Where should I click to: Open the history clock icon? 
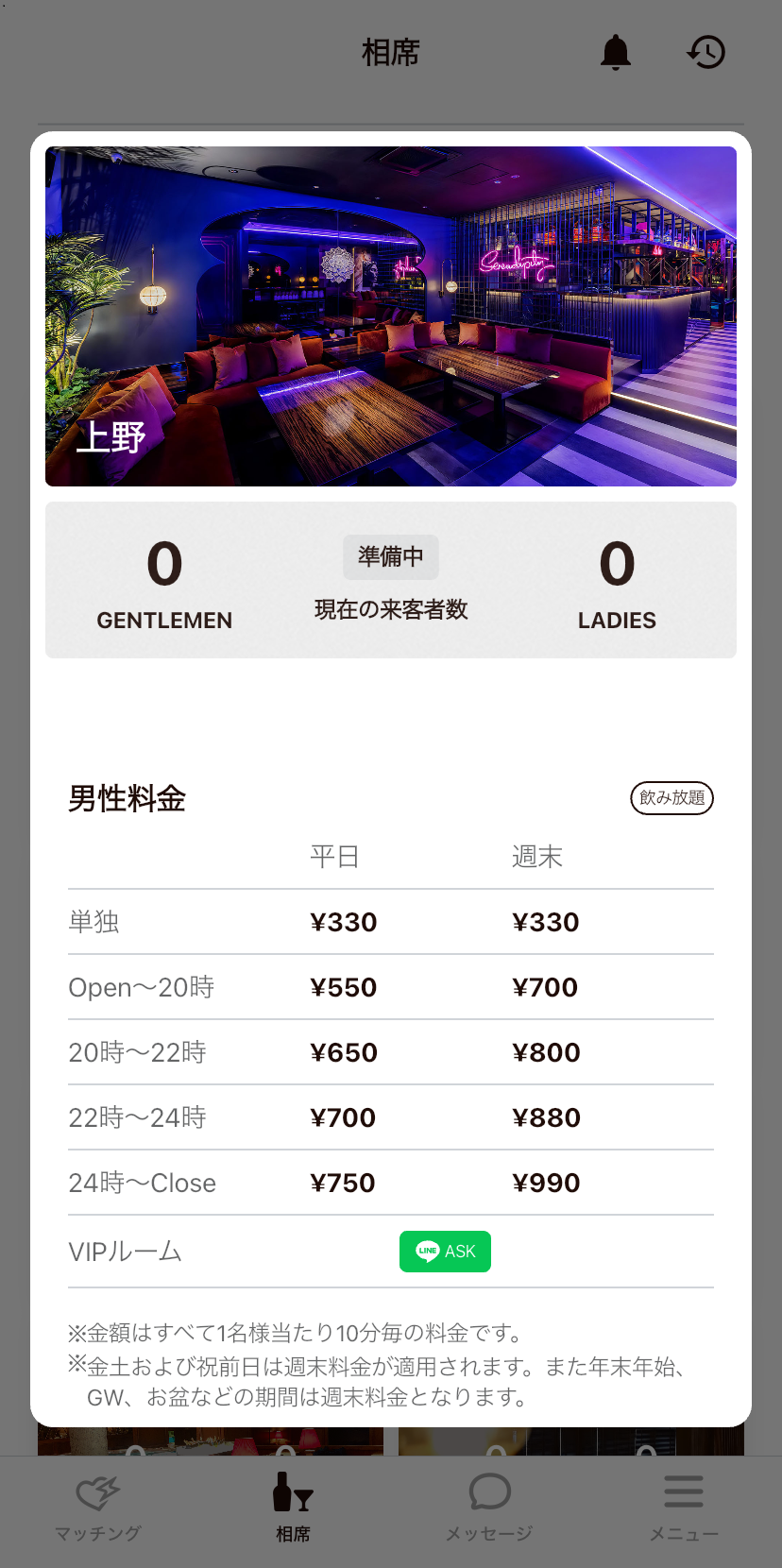tap(705, 52)
